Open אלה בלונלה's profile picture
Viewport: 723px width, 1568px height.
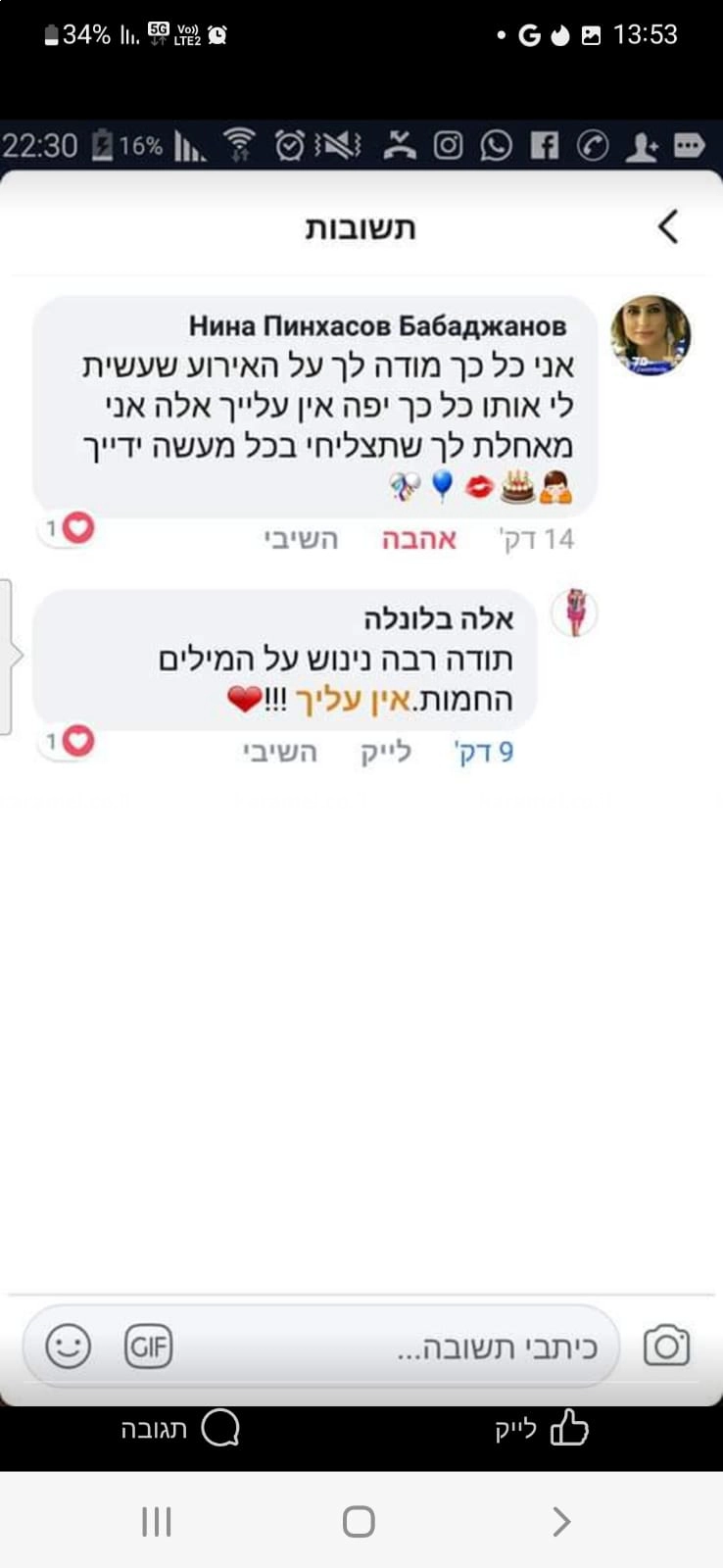574,614
